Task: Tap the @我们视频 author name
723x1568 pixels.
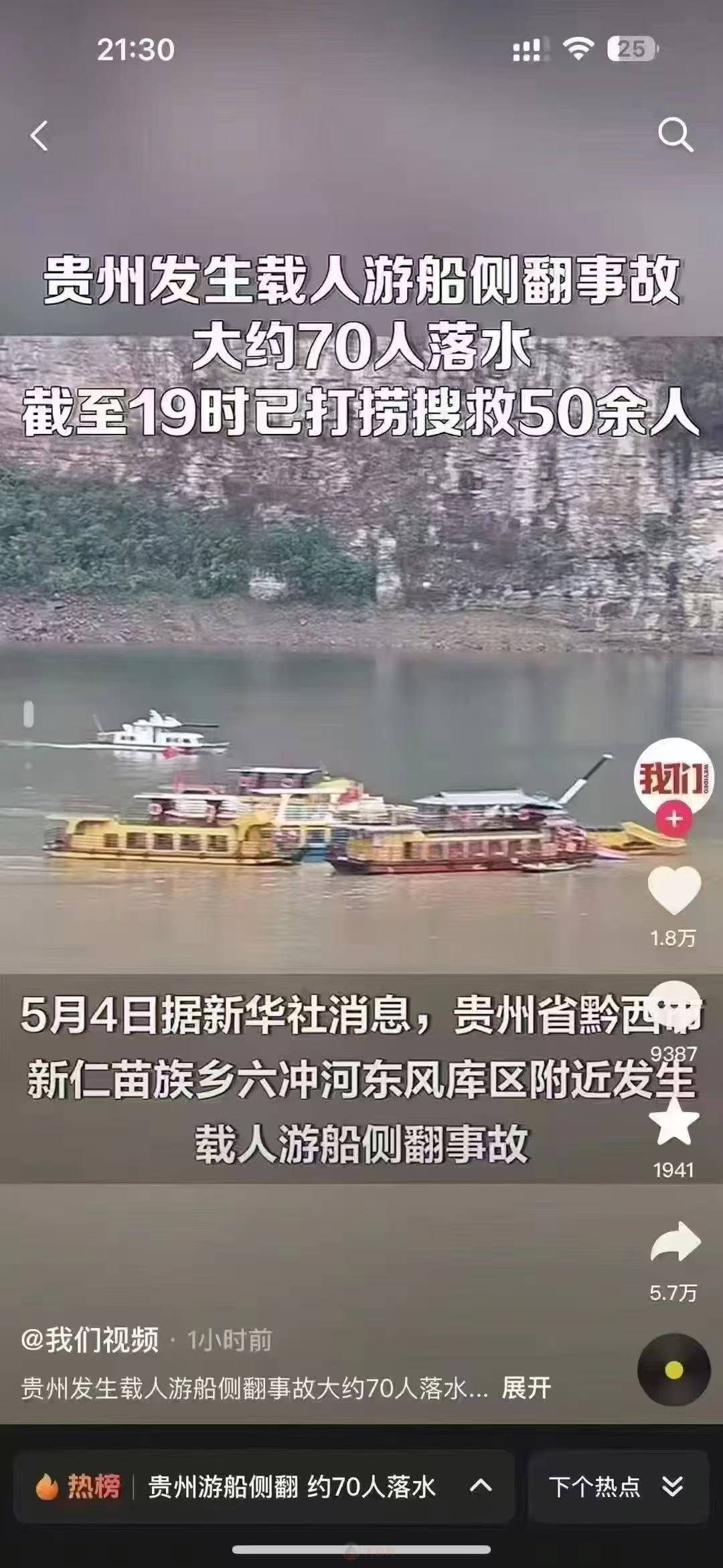Action: point(90,1340)
